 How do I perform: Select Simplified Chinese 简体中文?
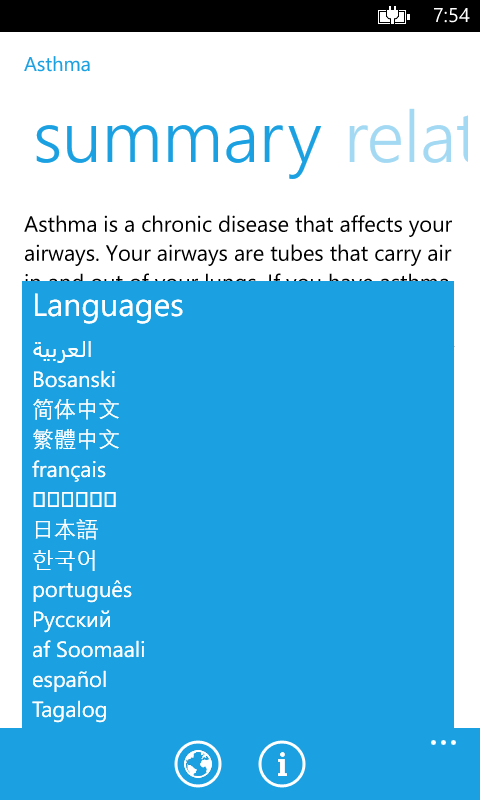[x=76, y=410]
